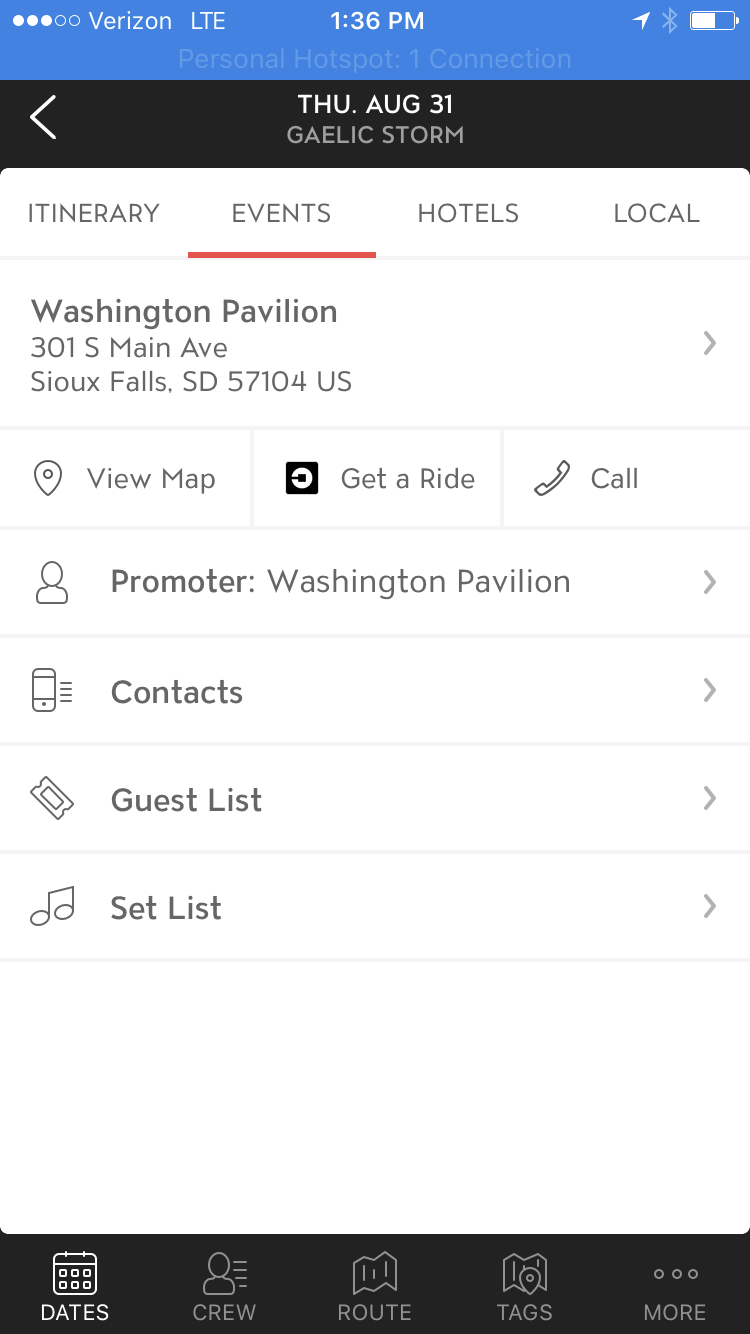The height and width of the screenshot is (1334, 750).
Task: Open the Promoter: Washington Pavilion row
Action: 374,582
